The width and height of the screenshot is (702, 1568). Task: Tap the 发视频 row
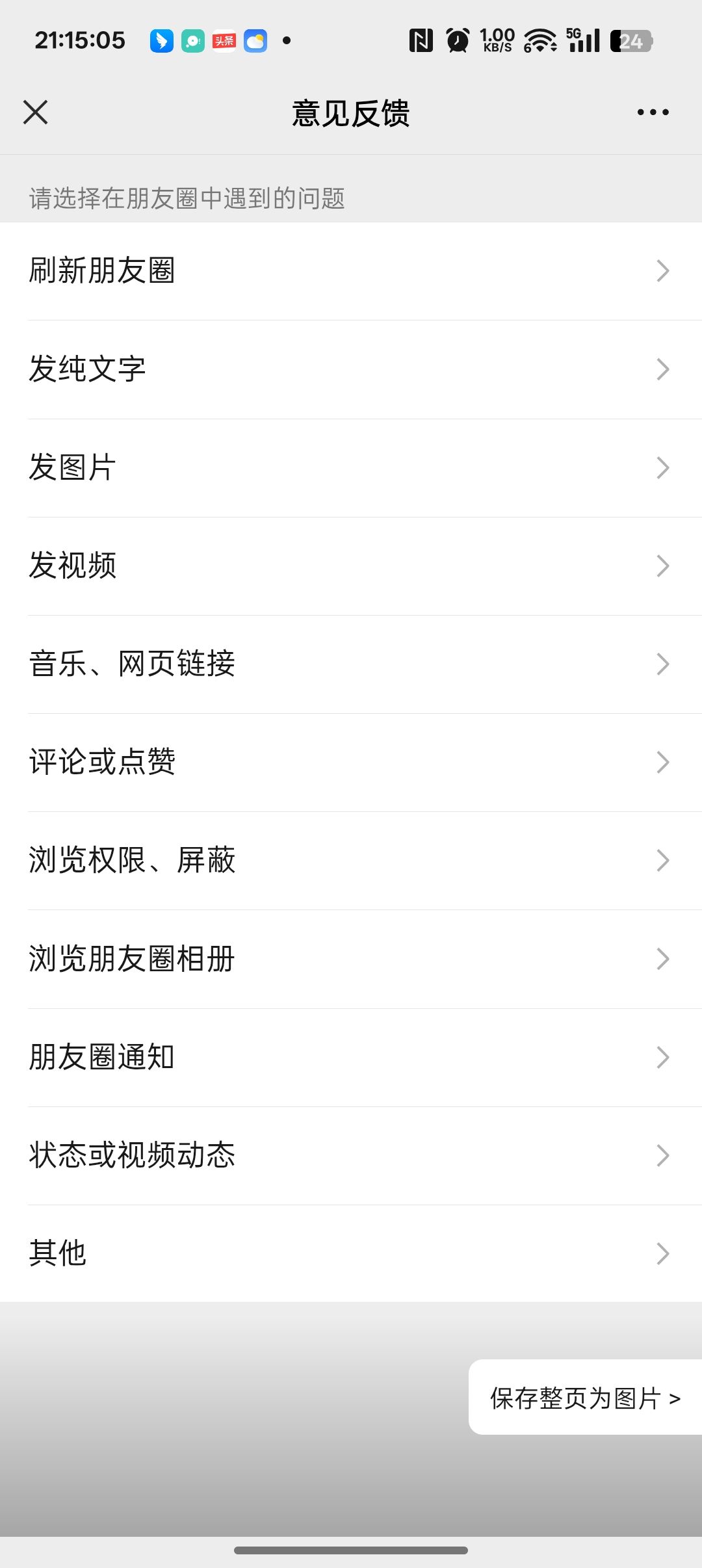(351, 566)
